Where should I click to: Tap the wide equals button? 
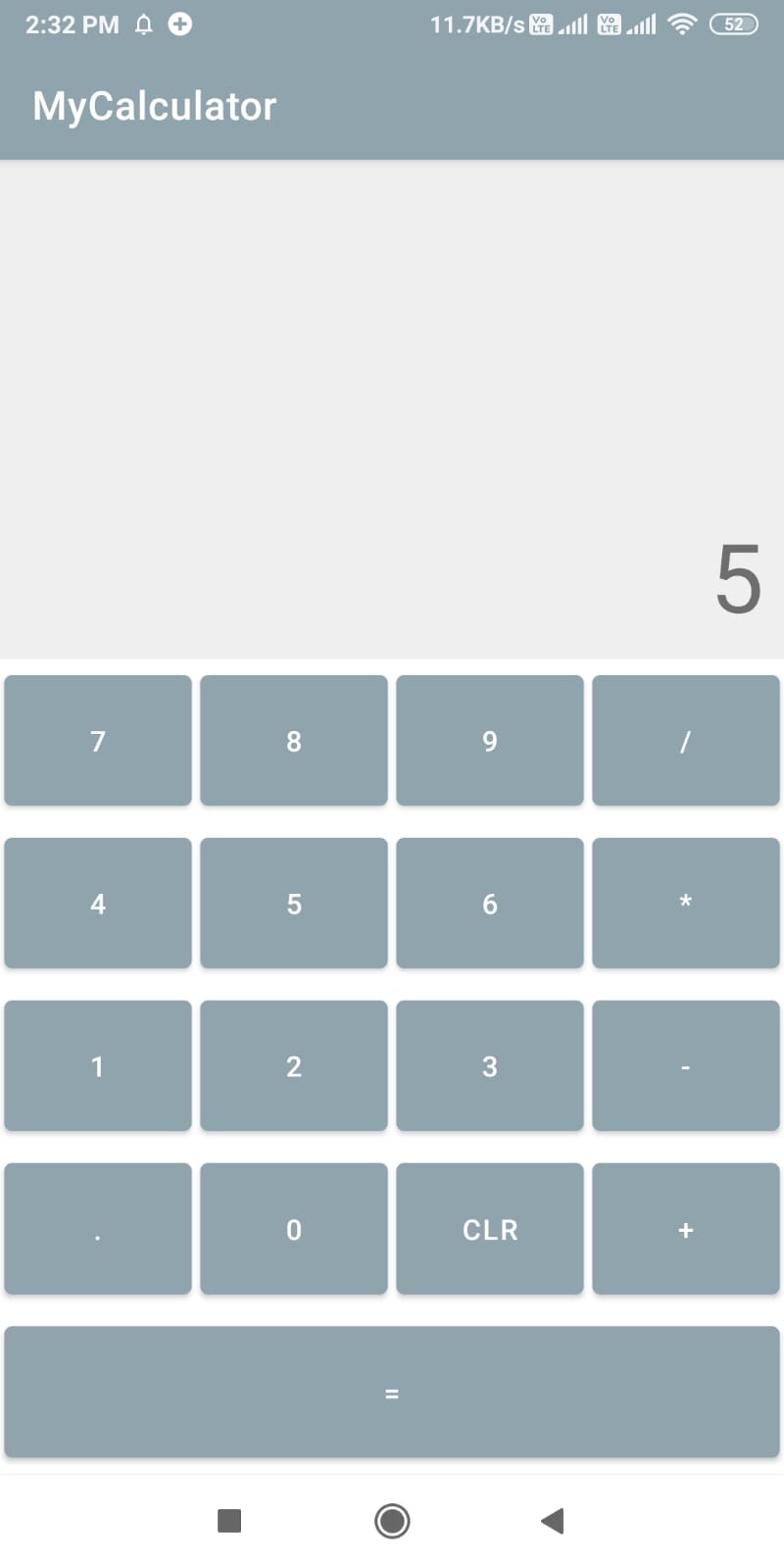point(392,1392)
